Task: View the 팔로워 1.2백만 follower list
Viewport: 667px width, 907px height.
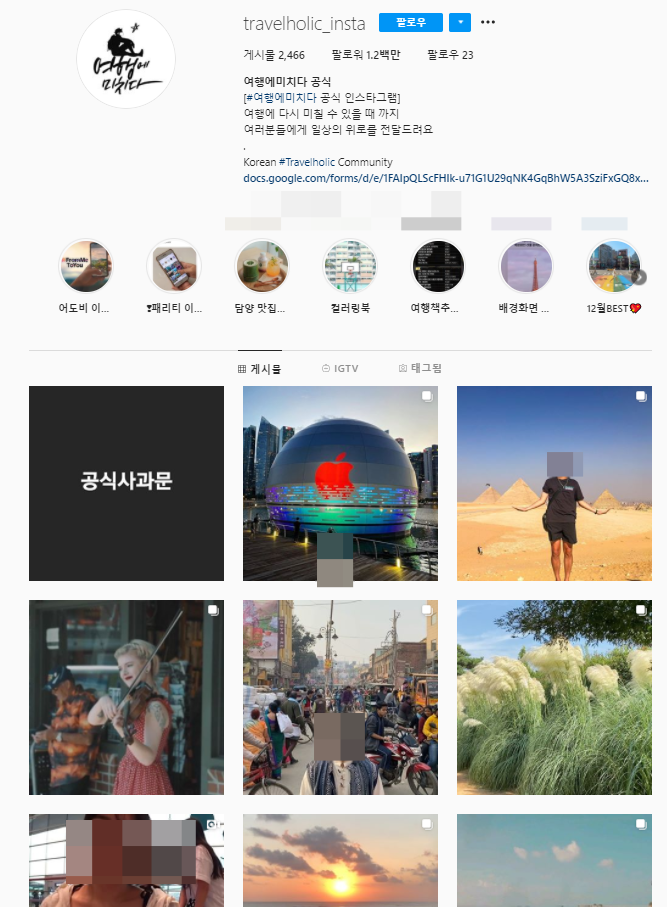Action: click(366, 55)
